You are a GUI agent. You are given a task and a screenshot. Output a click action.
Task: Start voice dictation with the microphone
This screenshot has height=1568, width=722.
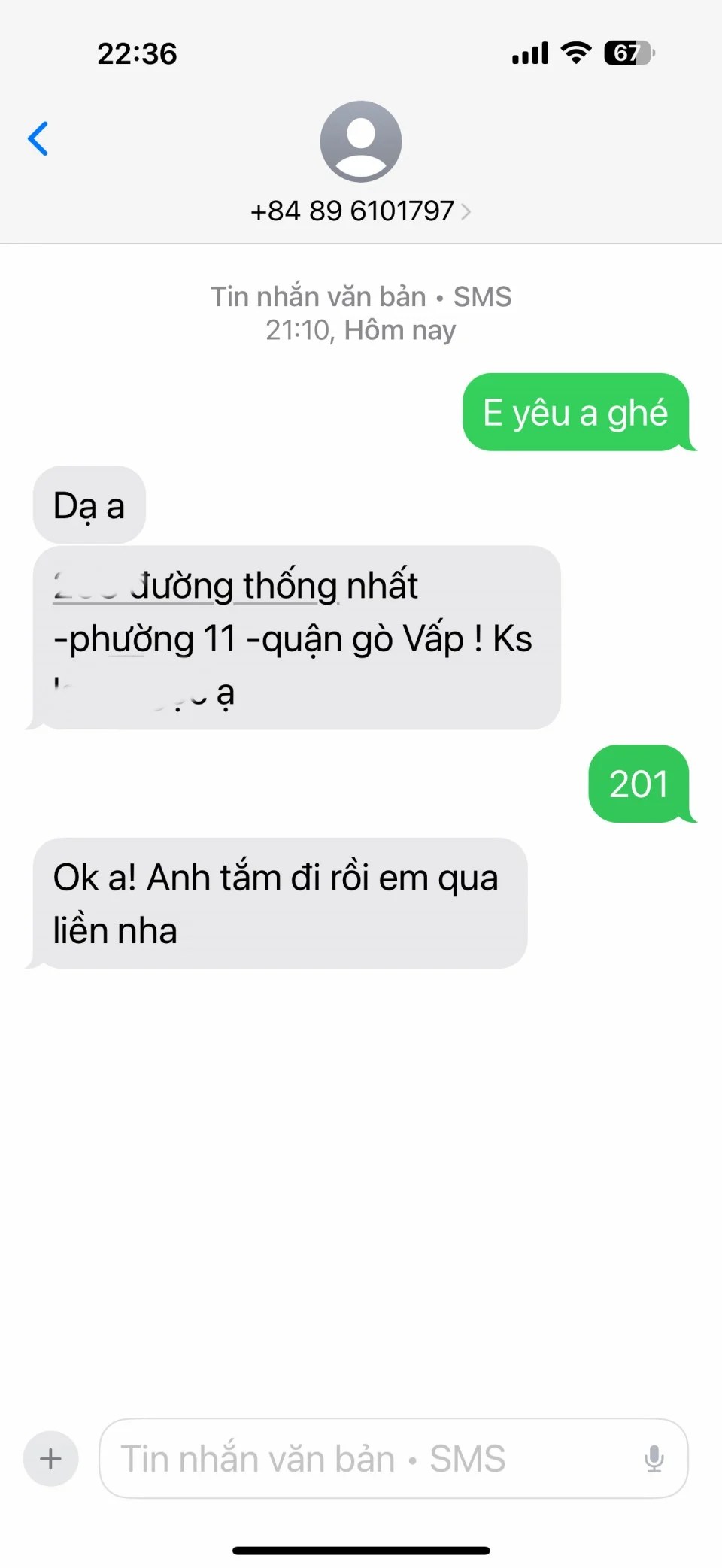point(654,1459)
